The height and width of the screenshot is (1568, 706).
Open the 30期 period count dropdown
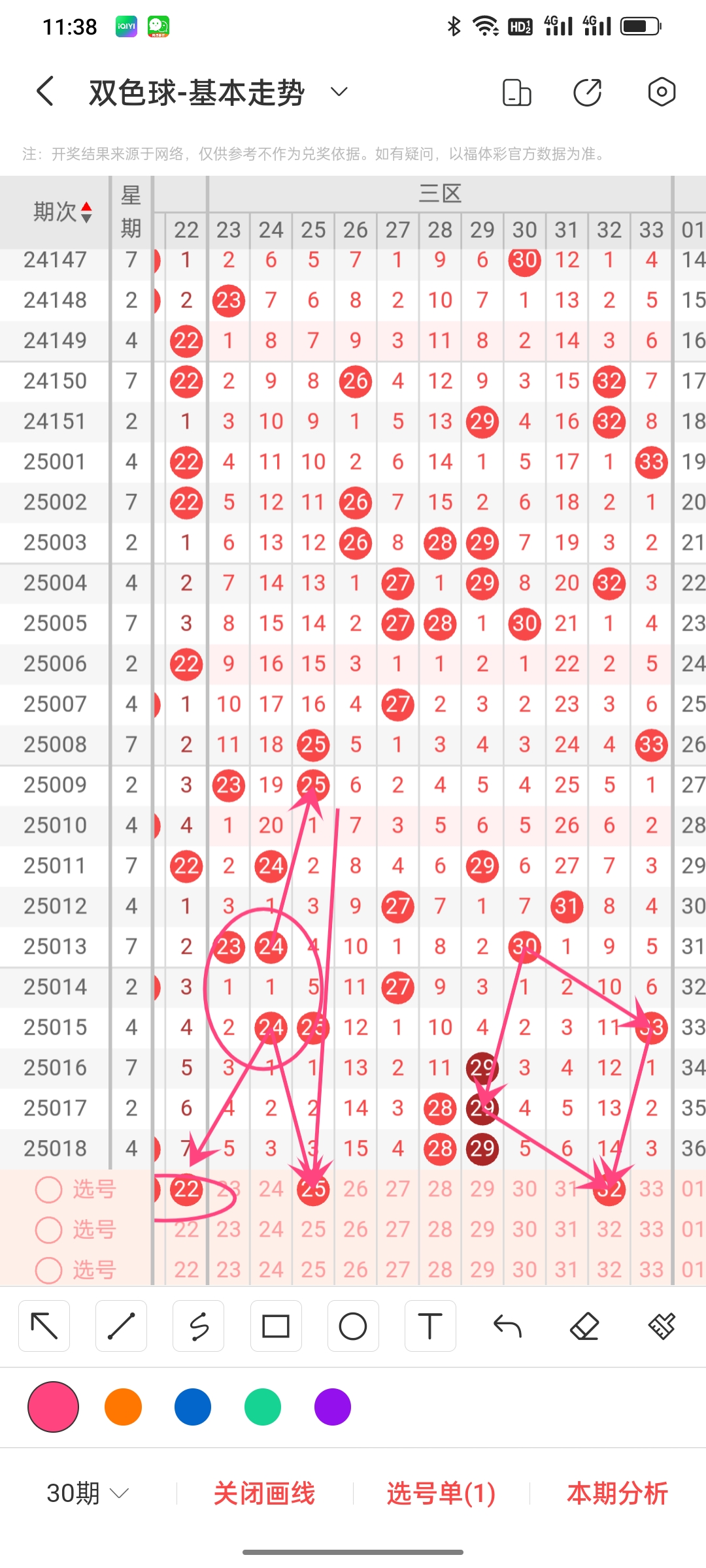click(87, 1493)
